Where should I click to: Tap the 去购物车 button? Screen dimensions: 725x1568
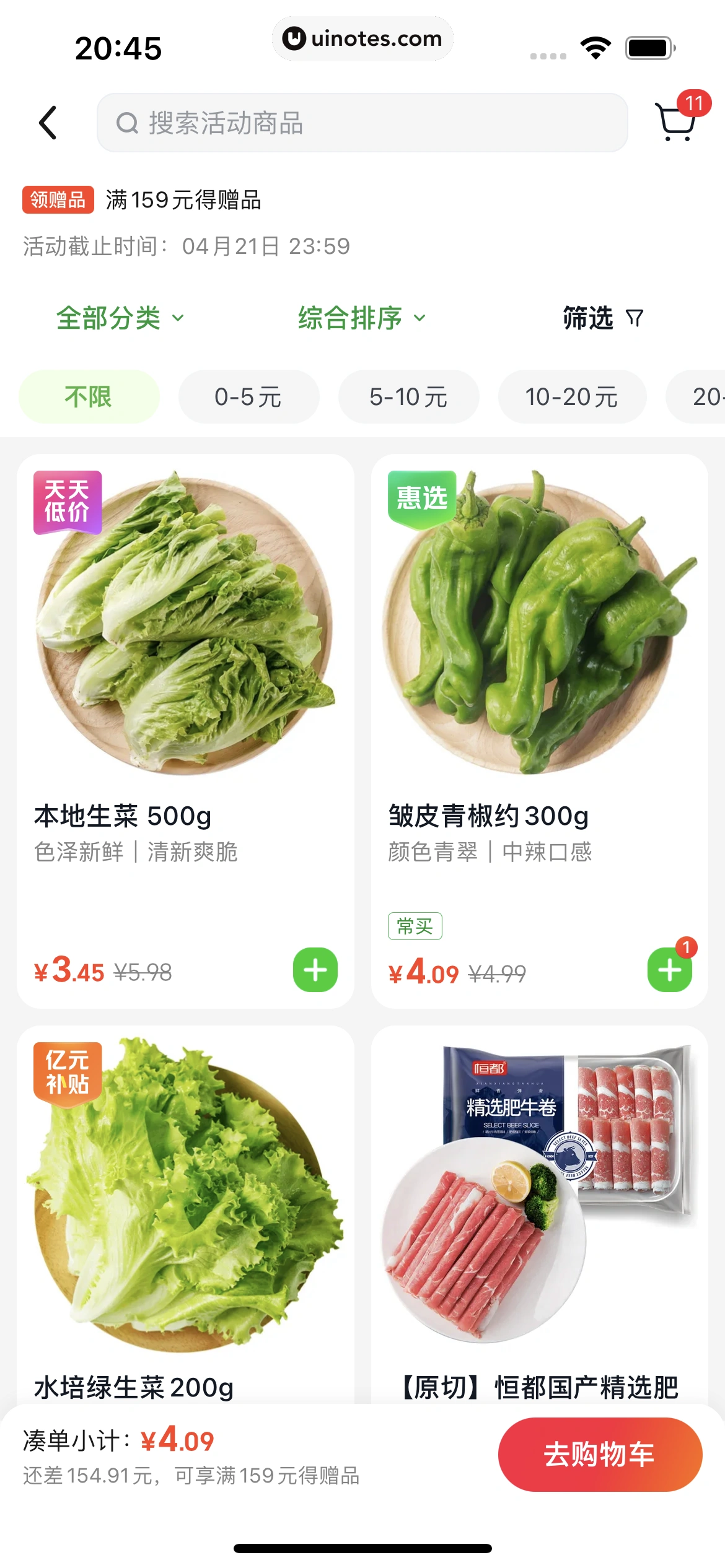(x=600, y=1455)
